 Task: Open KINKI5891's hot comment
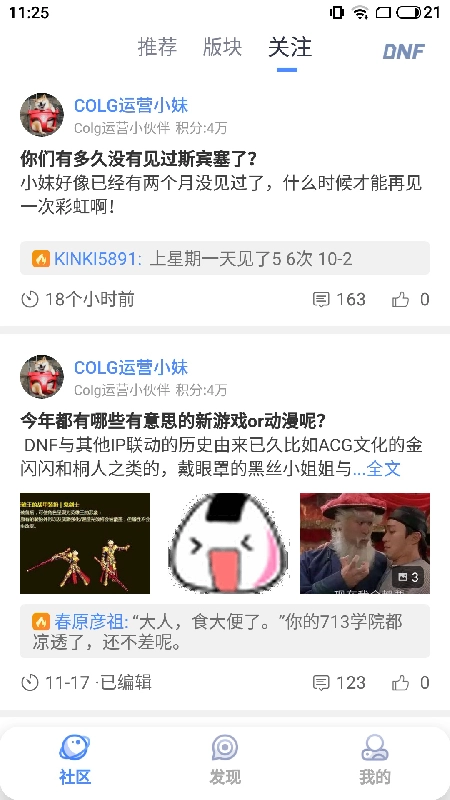click(225, 259)
